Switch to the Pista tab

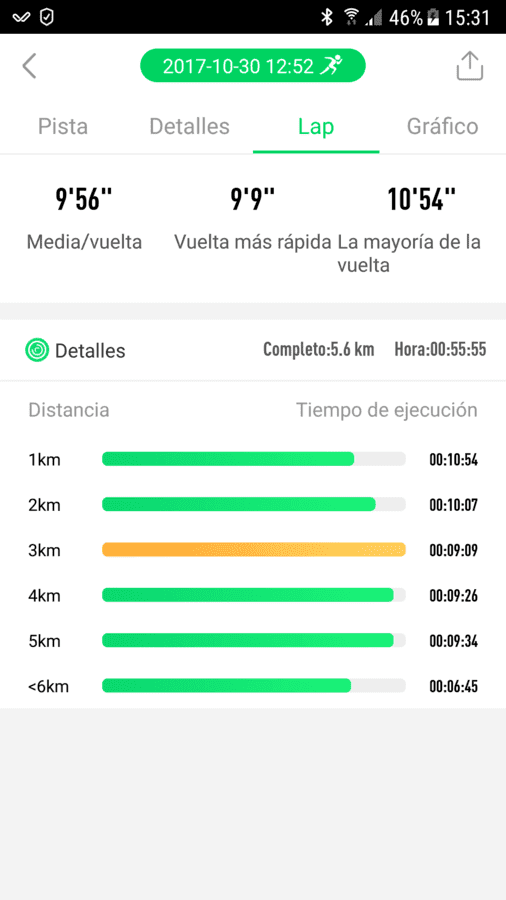coord(63,126)
